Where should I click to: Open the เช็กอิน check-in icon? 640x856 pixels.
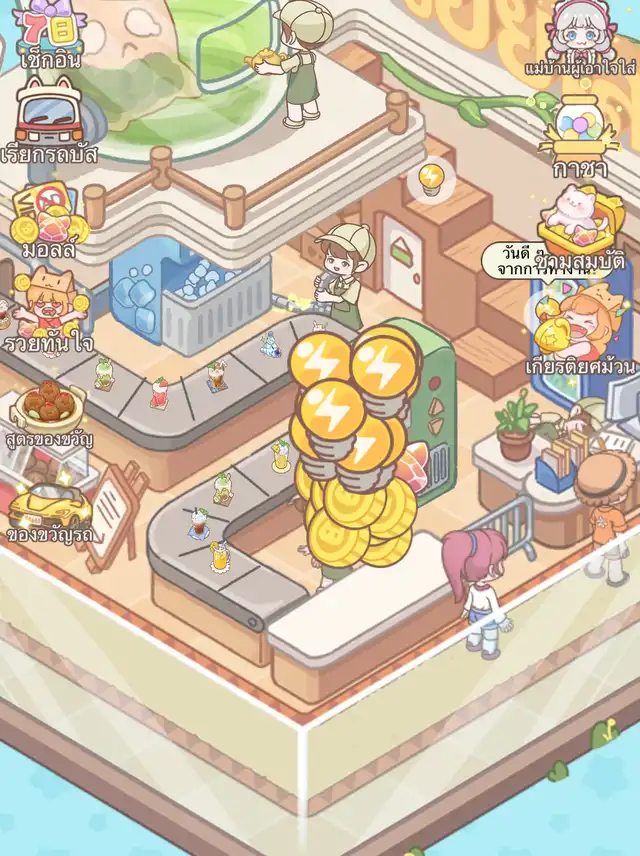[47, 34]
